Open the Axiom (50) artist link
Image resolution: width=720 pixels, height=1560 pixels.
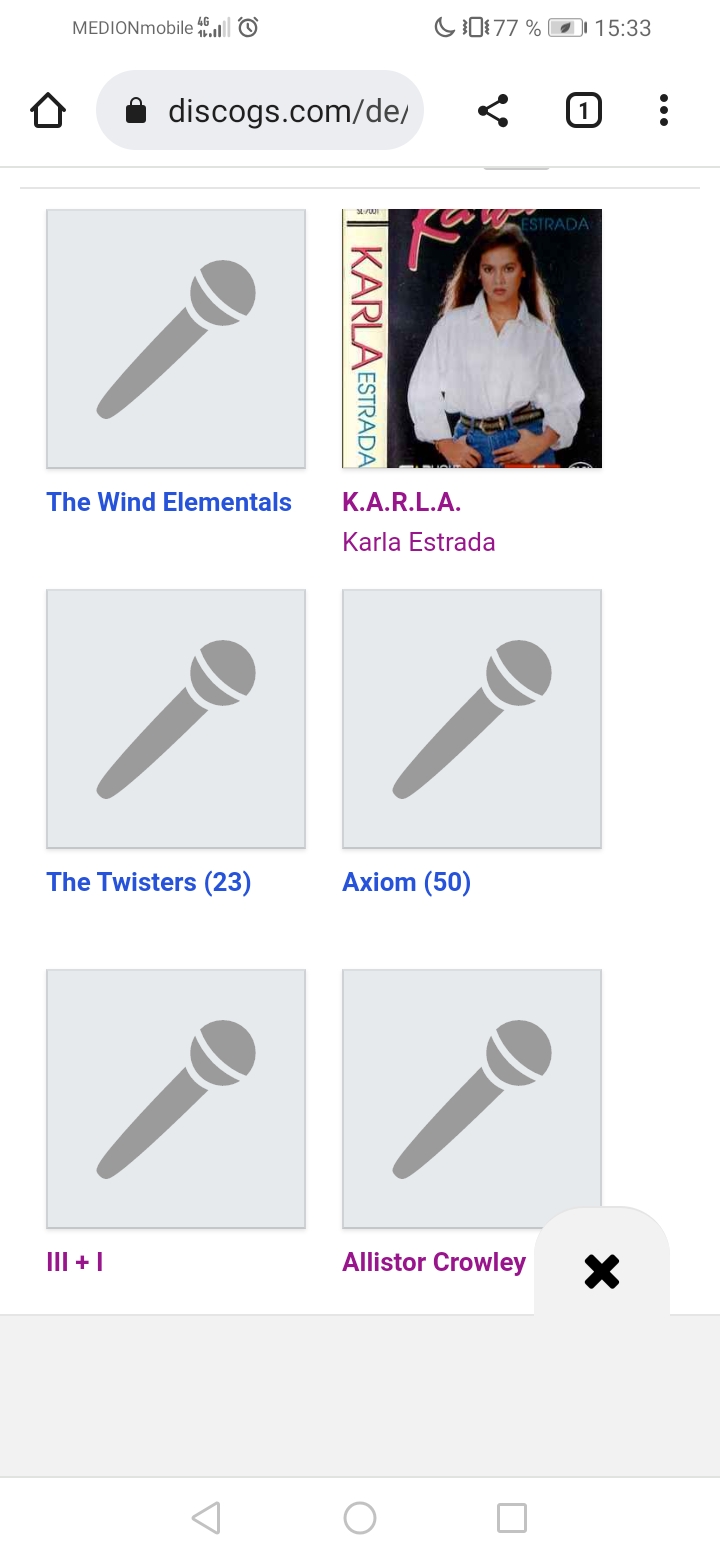407,882
